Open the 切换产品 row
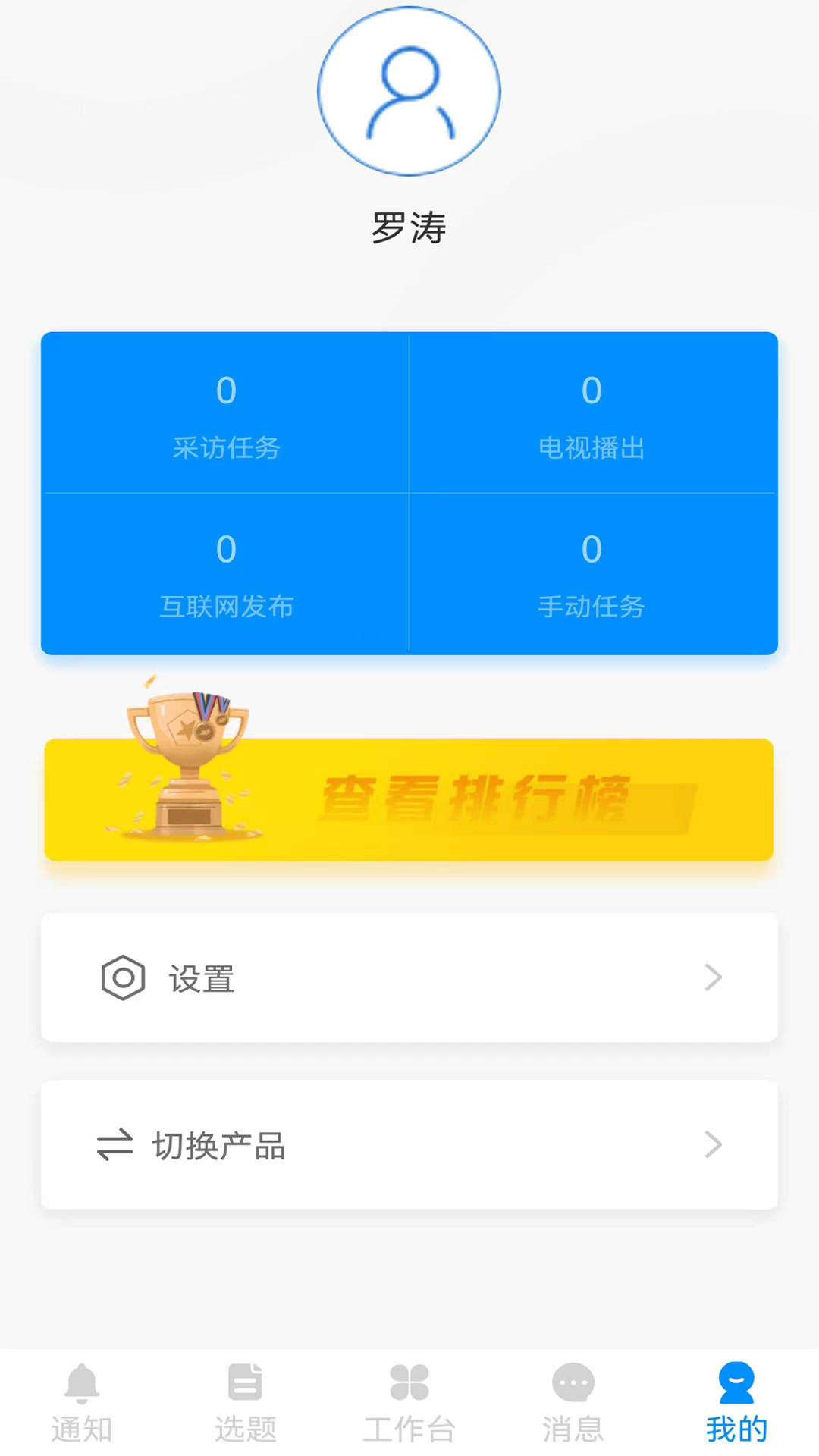Screen dimensions: 819x1456 point(409,1144)
